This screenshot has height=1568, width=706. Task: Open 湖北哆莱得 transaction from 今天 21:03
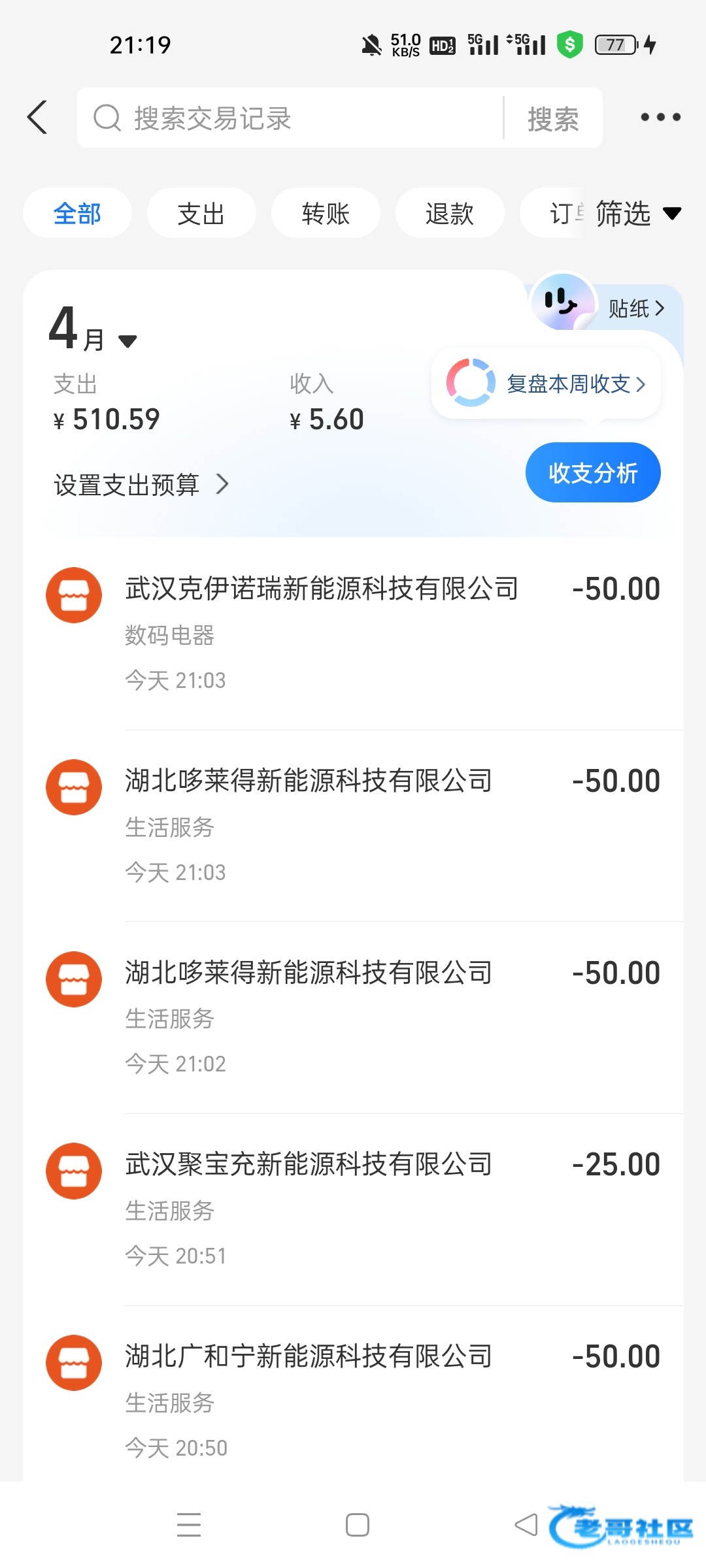[x=353, y=825]
